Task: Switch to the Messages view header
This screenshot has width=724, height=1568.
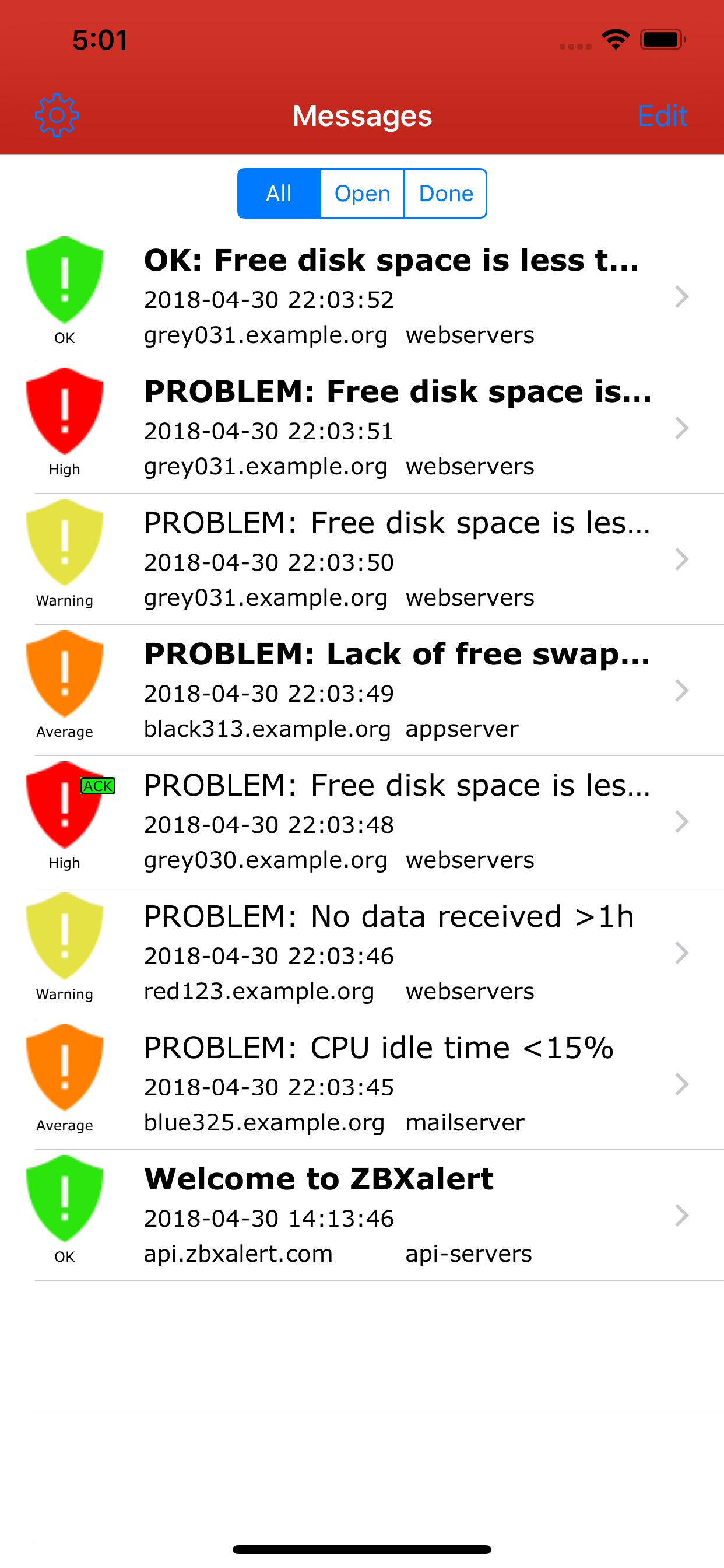Action: click(362, 116)
